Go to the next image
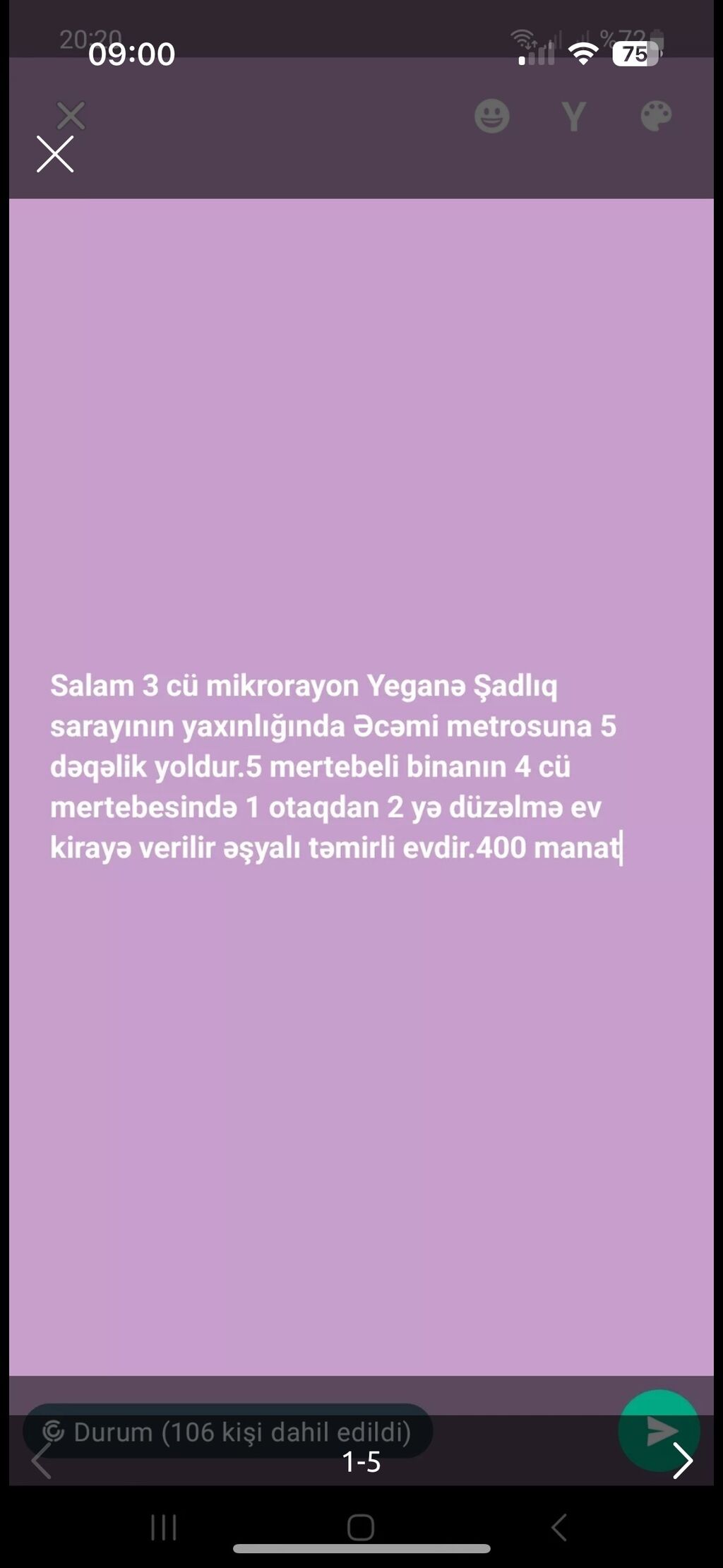Screen dimensions: 723x1568 point(682,1460)
